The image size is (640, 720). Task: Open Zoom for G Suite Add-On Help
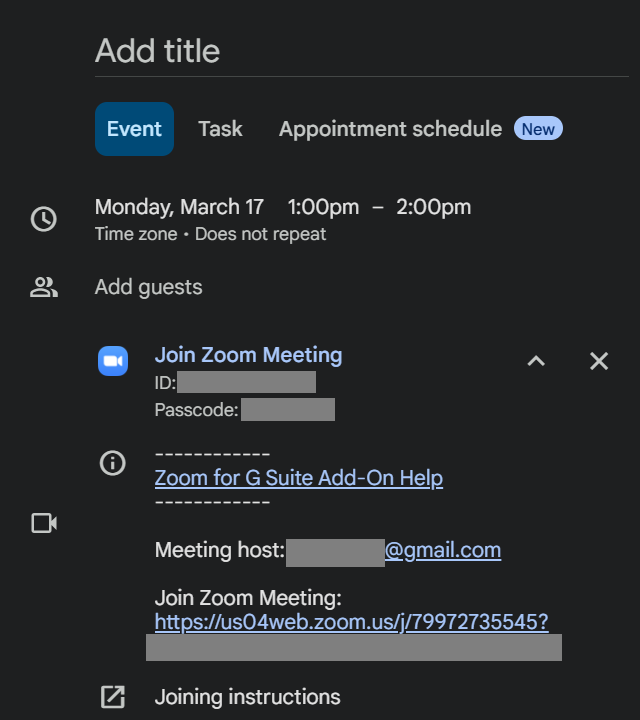tap(298, 478)
